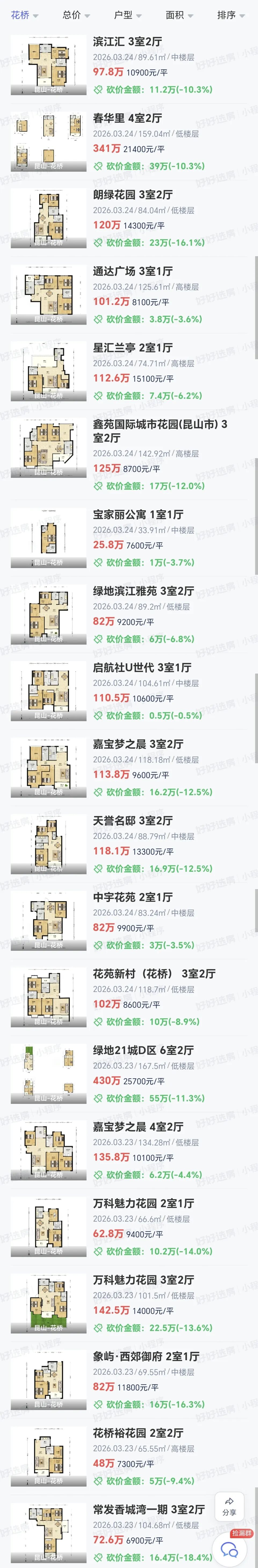Open the 星汇兰亭 2室1厅 listing
The height and width of the screenshot is (1568, 258).
pyautogui.click(x=133, y=348)
